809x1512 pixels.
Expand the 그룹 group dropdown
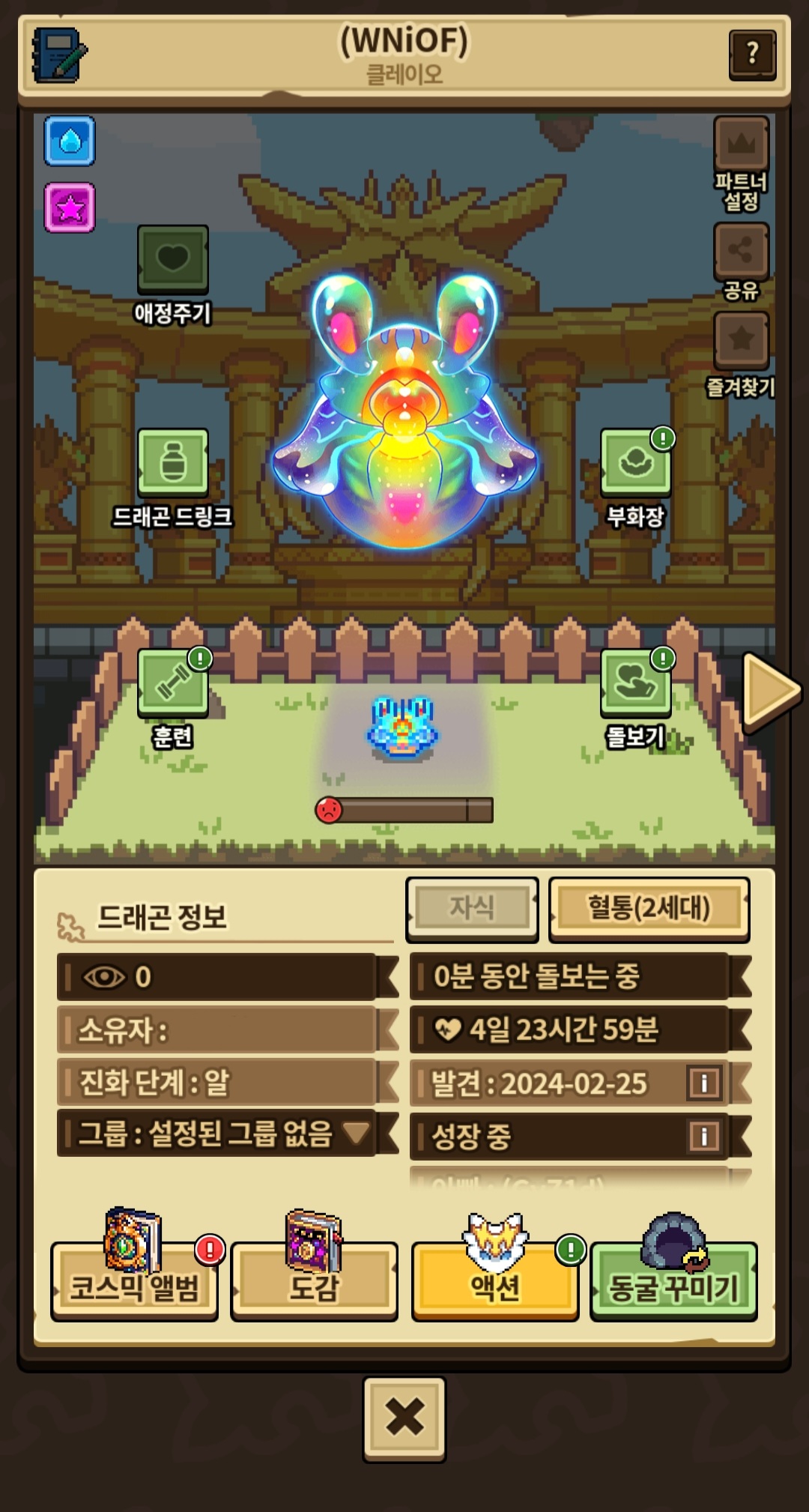click(x=357, y=1133)
